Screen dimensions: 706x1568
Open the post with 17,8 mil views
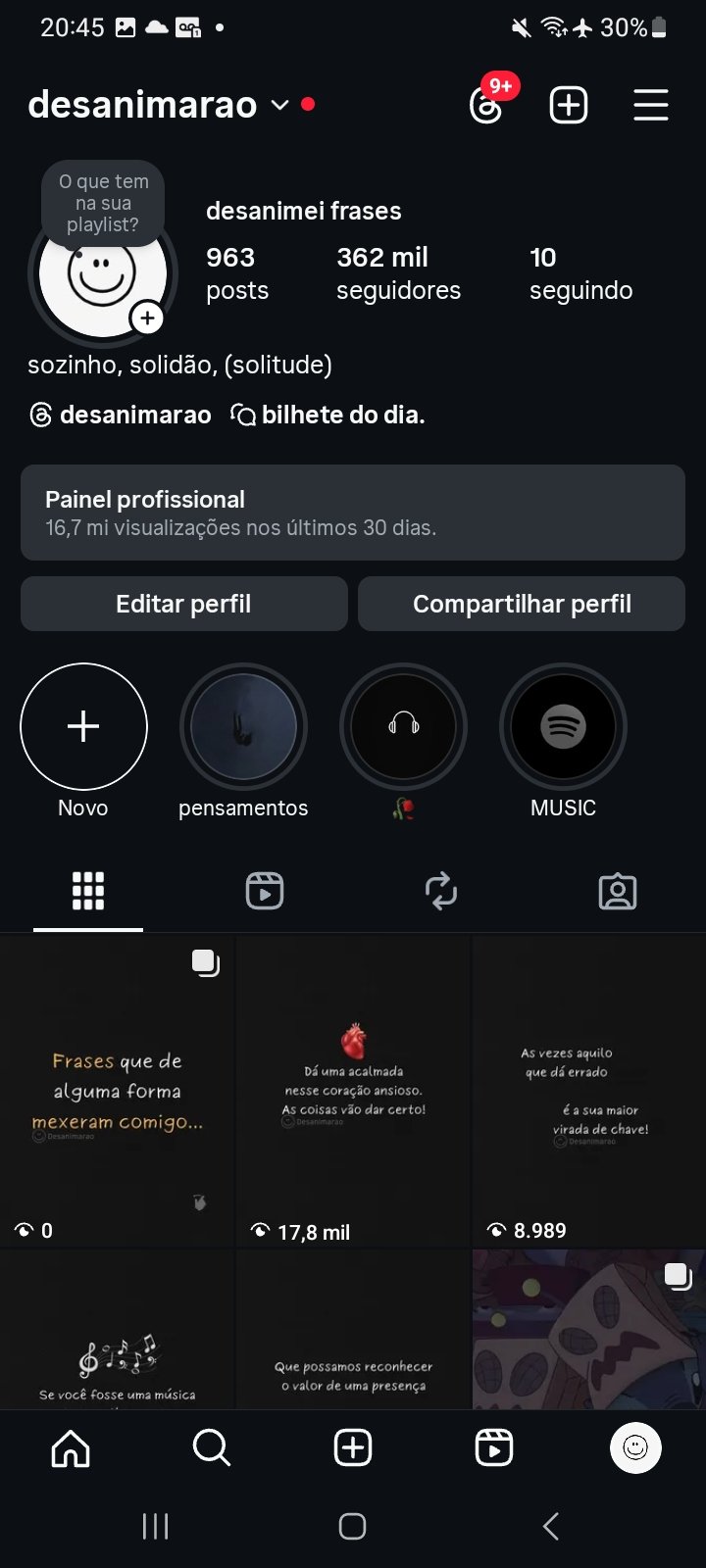pyautogui.click(x=353, y=1091)
